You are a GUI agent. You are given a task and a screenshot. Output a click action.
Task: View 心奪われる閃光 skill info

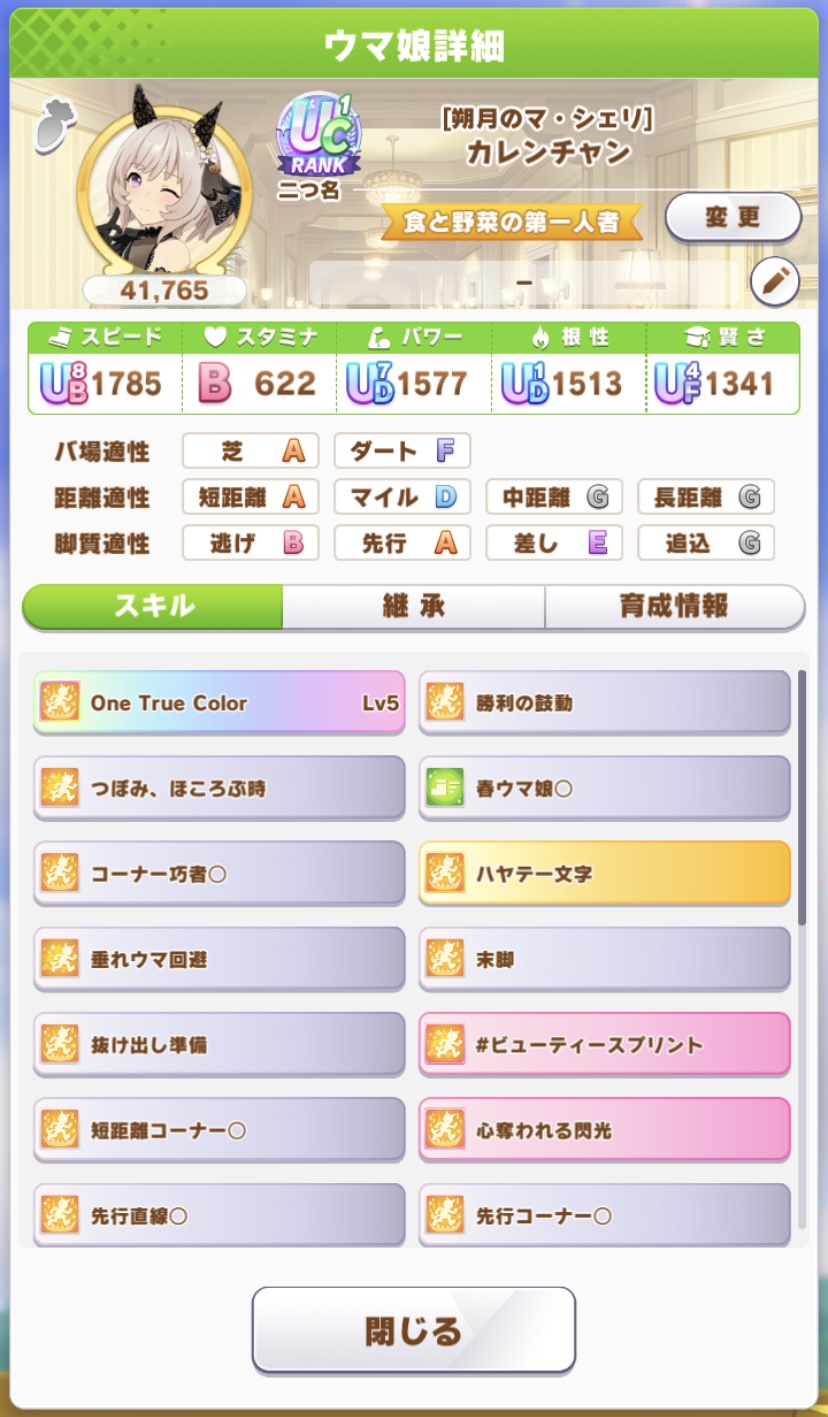coord(604,1131)
